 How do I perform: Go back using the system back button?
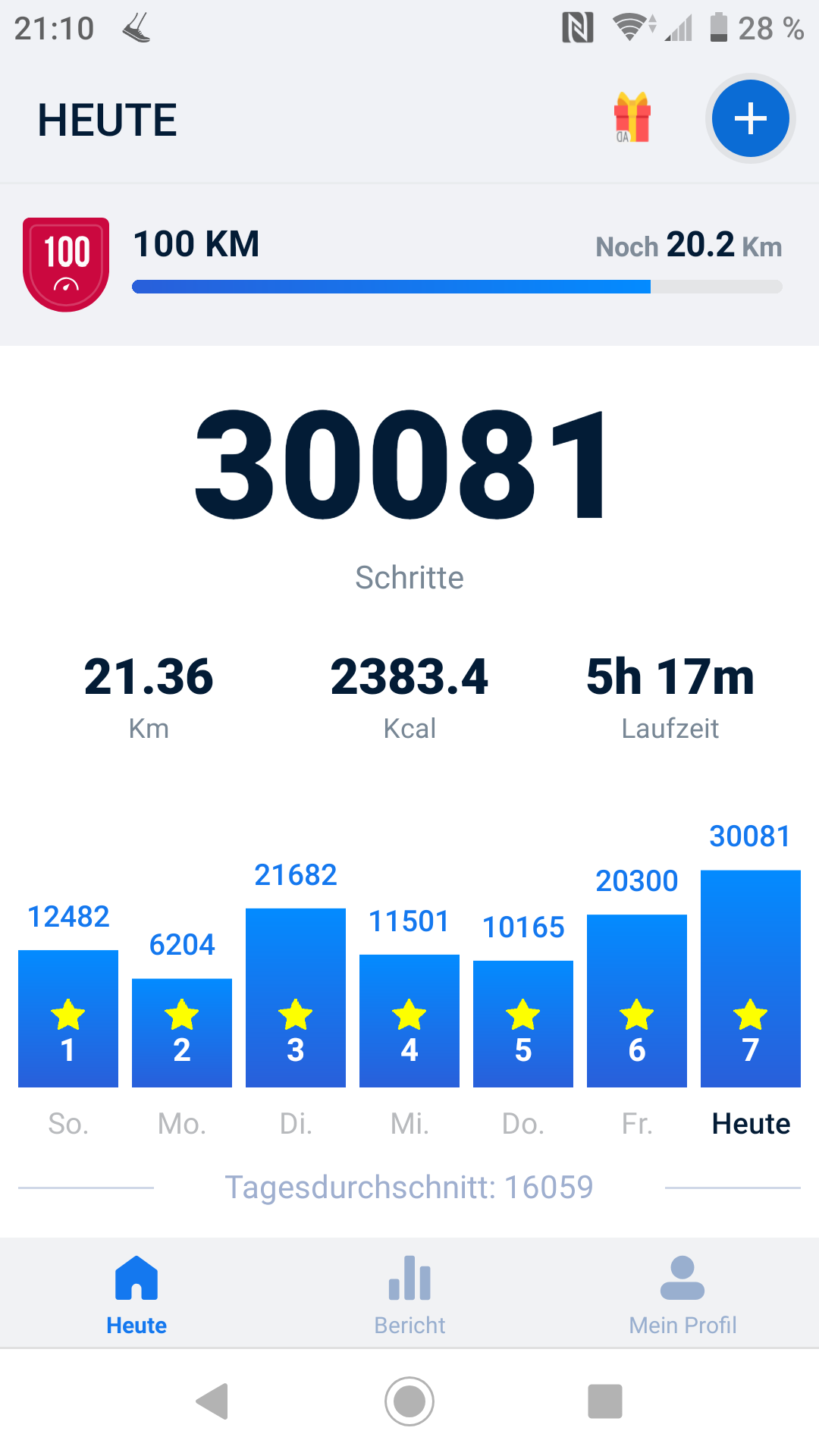pos(212,1401)
